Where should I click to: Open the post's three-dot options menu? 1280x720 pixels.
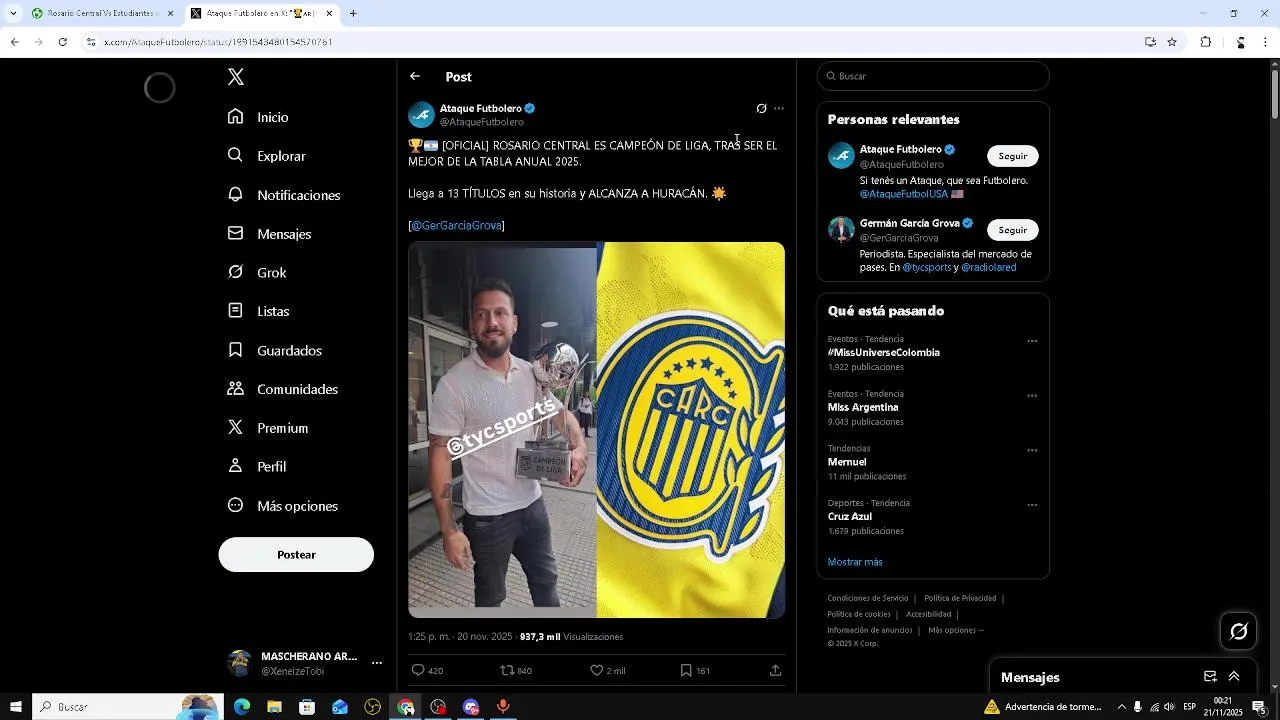point(779,108)
